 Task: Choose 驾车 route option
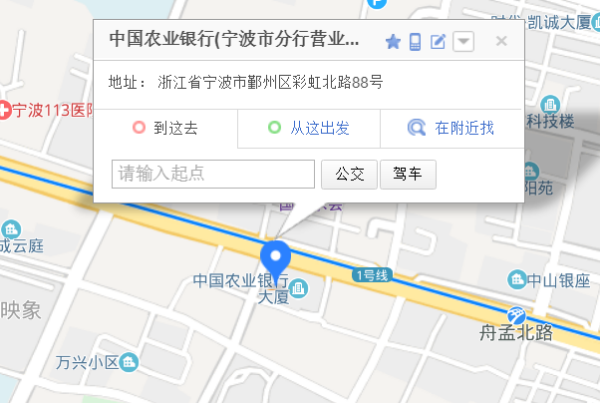pyautogui.click(x=408, y=174)
